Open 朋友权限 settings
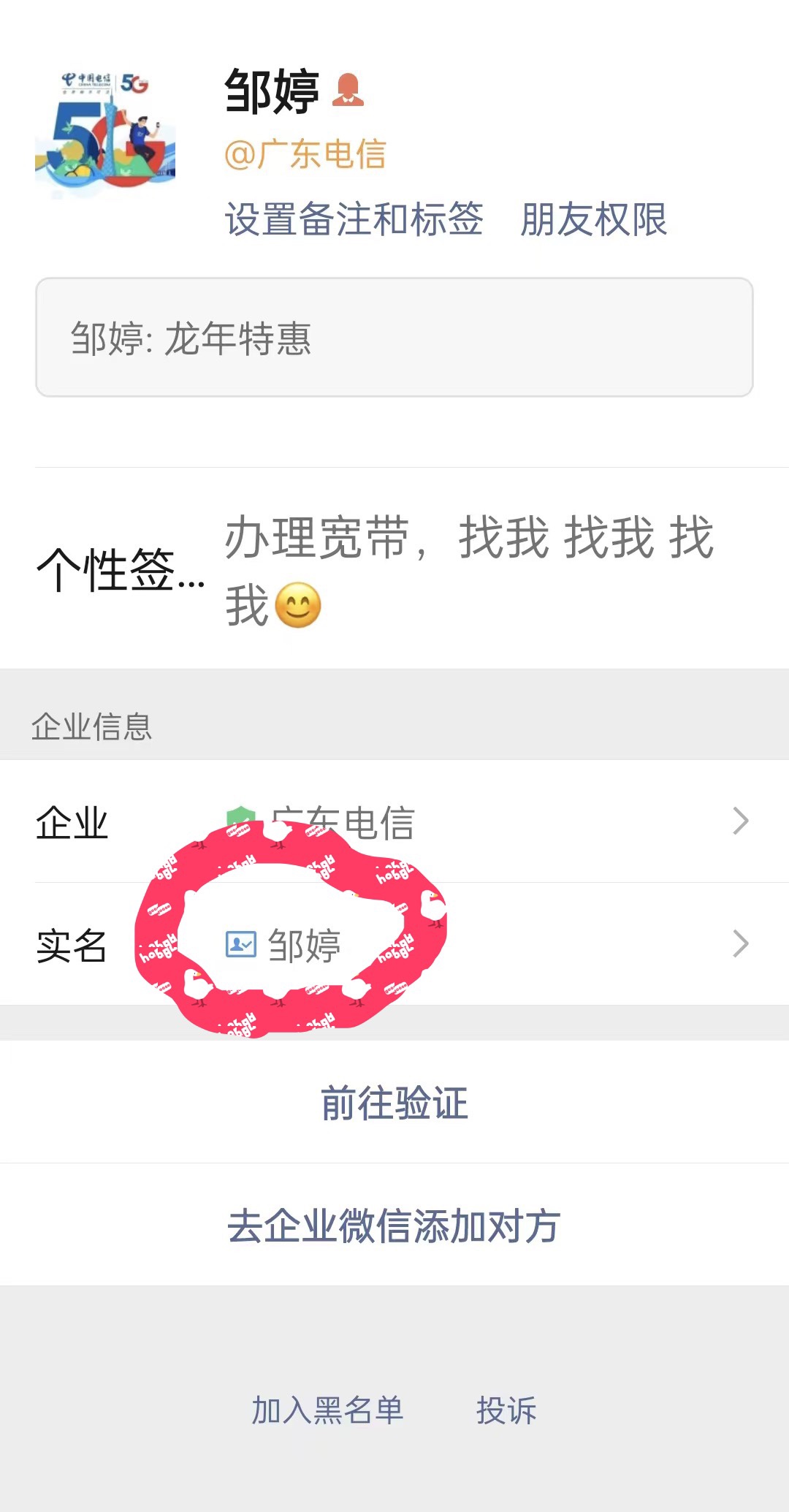The height and width of the screenshot is (1512, 789). (593, 219)
